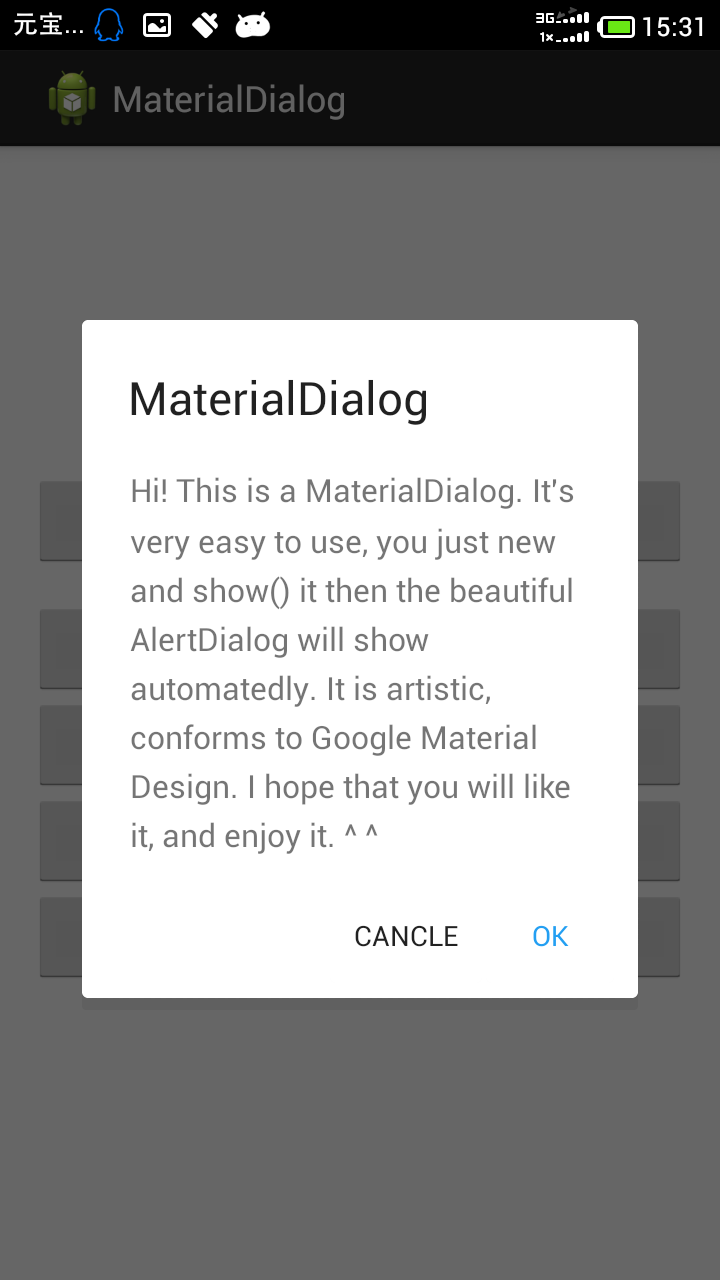Tap the 1x network indicator icon
This screenshot has width=720, height=1280.
[563, 34]
